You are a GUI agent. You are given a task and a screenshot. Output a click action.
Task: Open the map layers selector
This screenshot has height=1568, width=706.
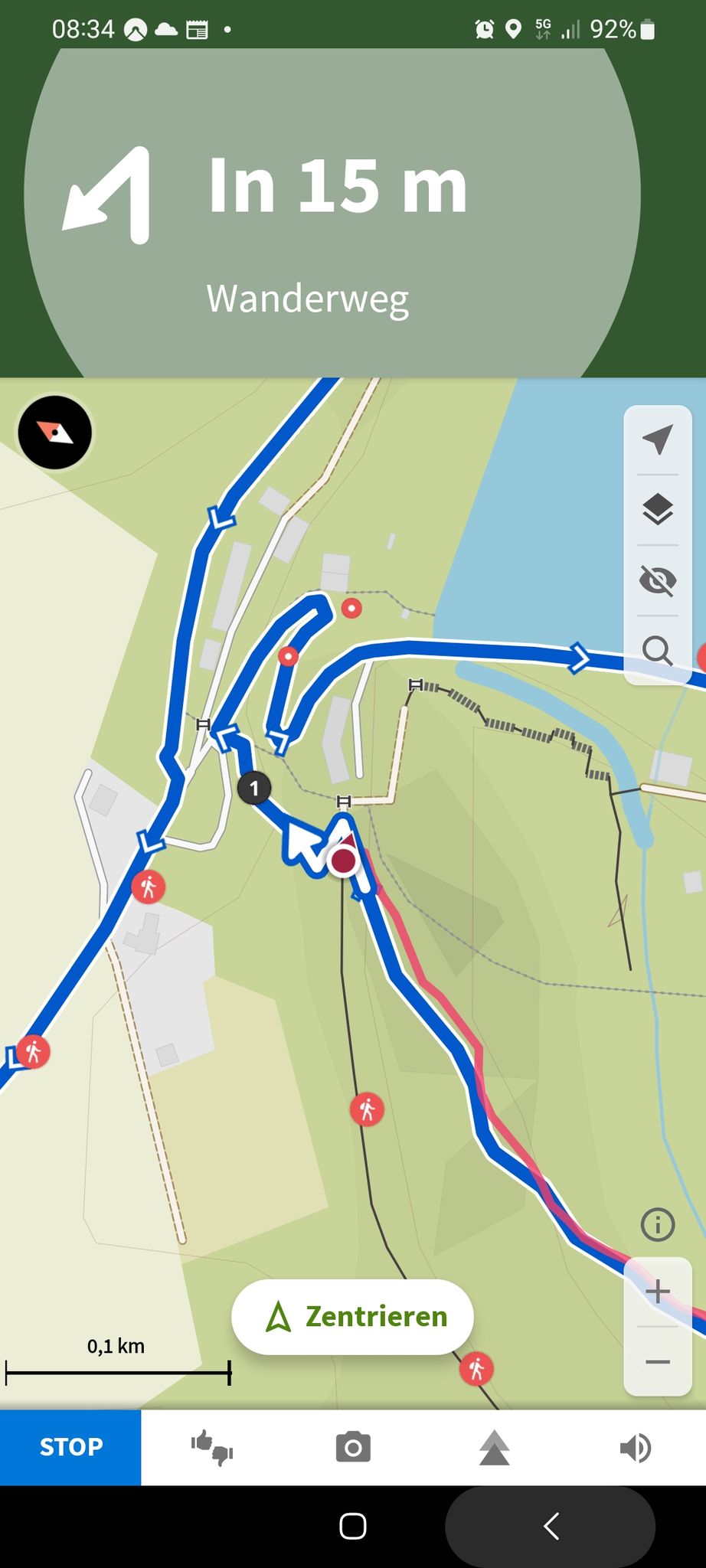pos(658,509)
